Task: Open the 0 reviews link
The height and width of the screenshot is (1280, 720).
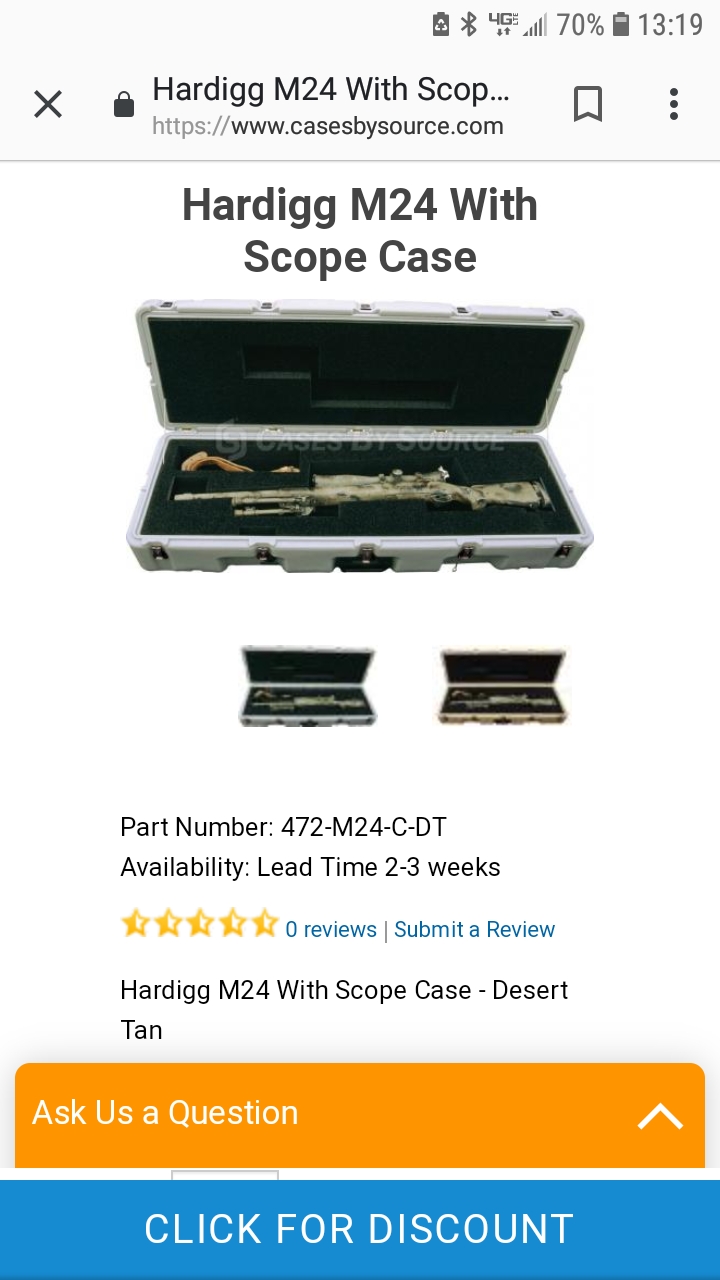Action: (331, 929)
